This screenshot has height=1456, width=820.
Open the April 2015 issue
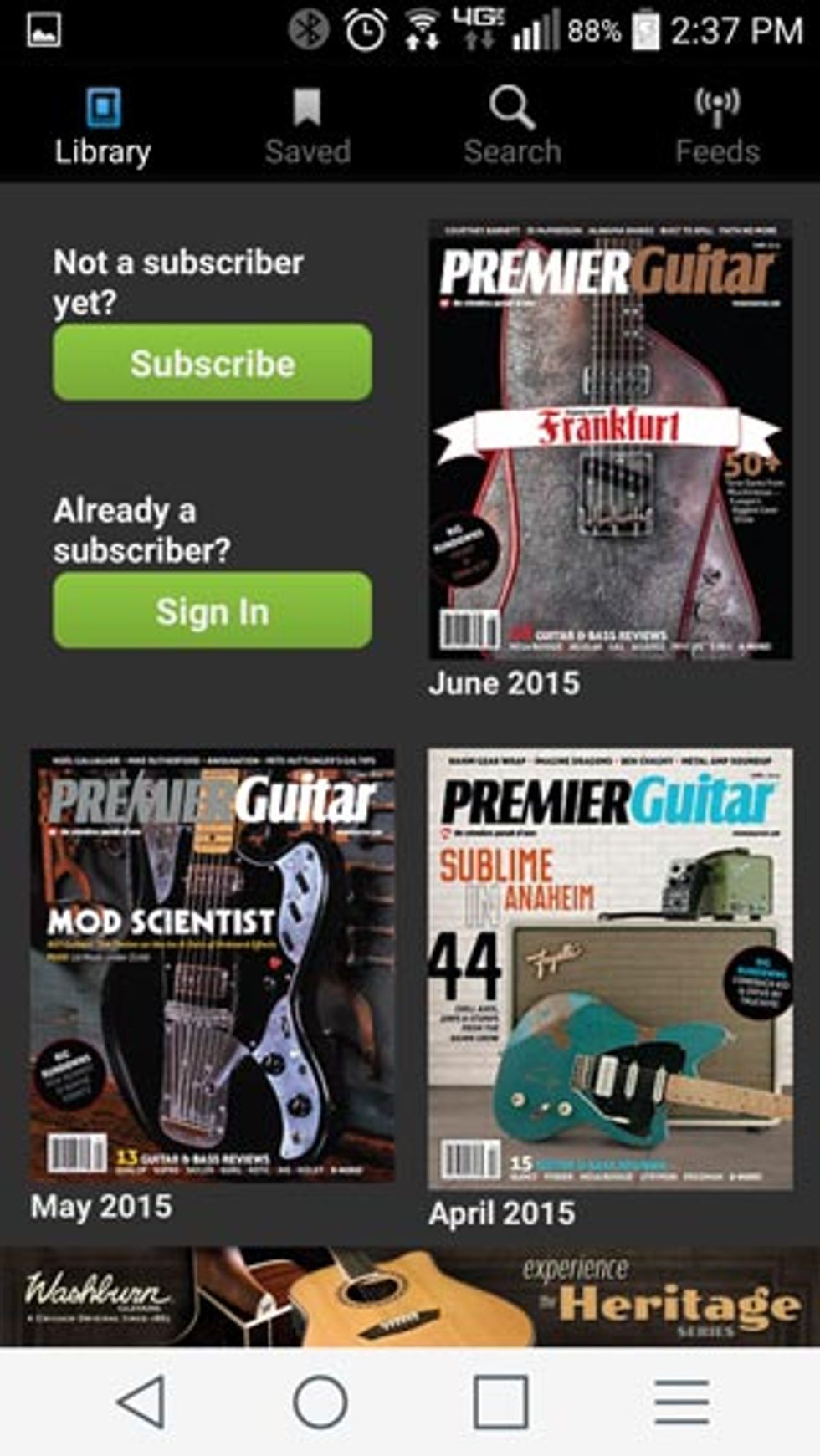[610, 968]
